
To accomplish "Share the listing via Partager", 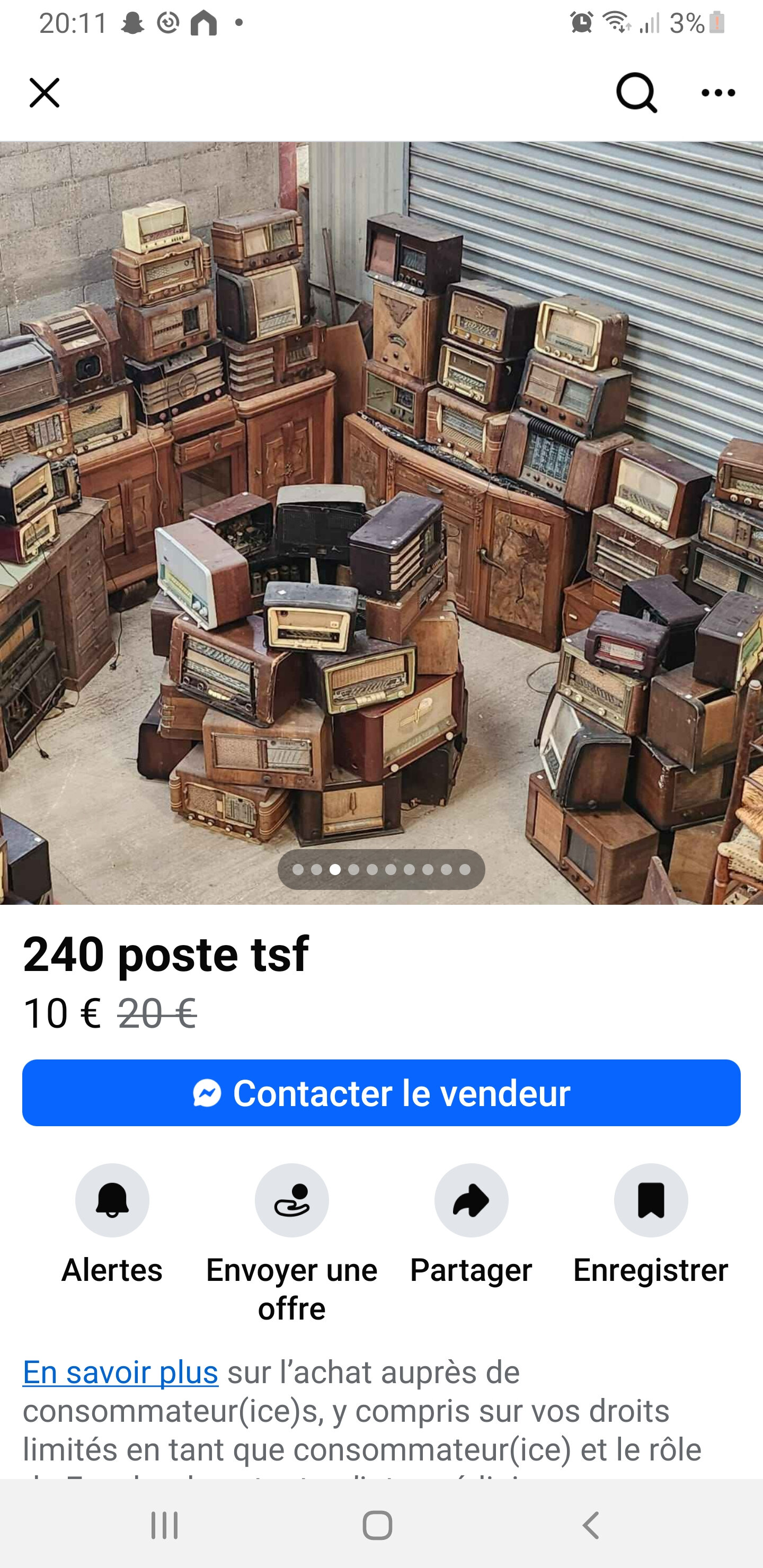I will pos(472,1200).
